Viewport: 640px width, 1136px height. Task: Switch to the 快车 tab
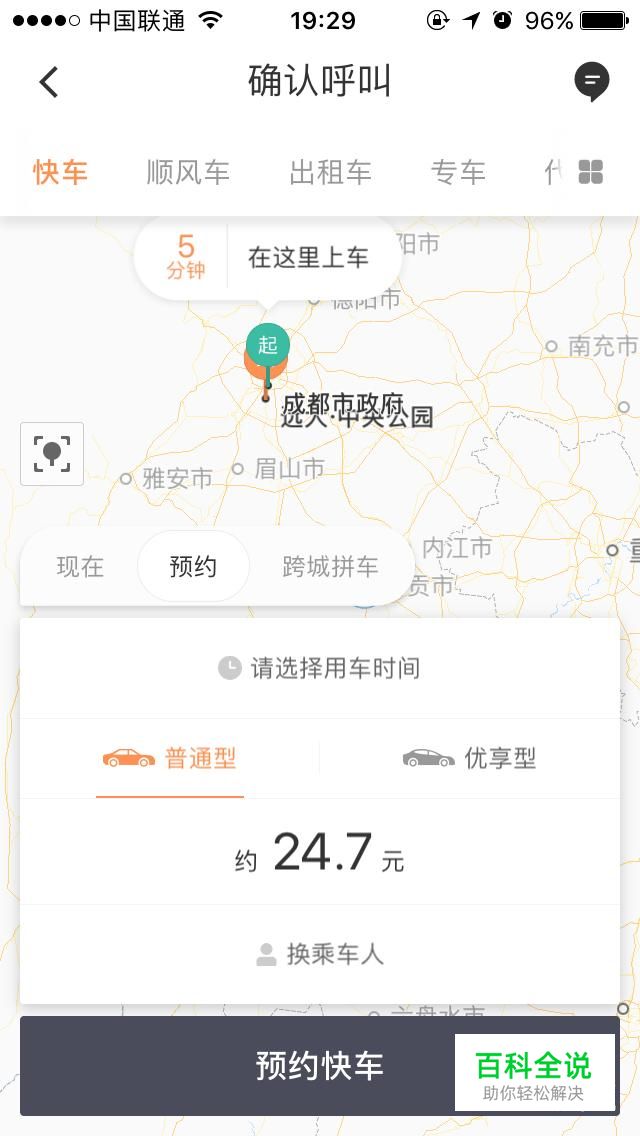point(60,172)
